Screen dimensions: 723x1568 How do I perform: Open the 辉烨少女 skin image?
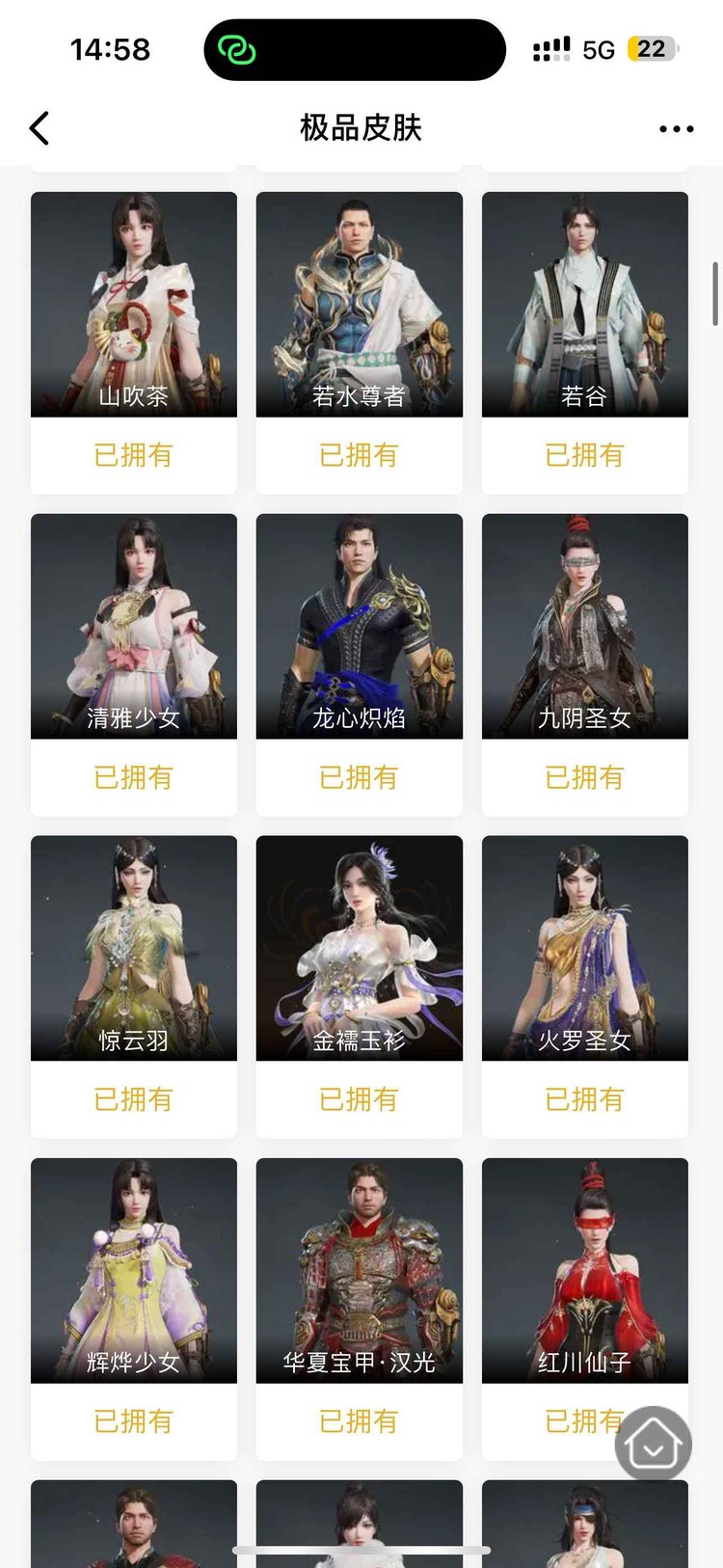[133, 1270]
